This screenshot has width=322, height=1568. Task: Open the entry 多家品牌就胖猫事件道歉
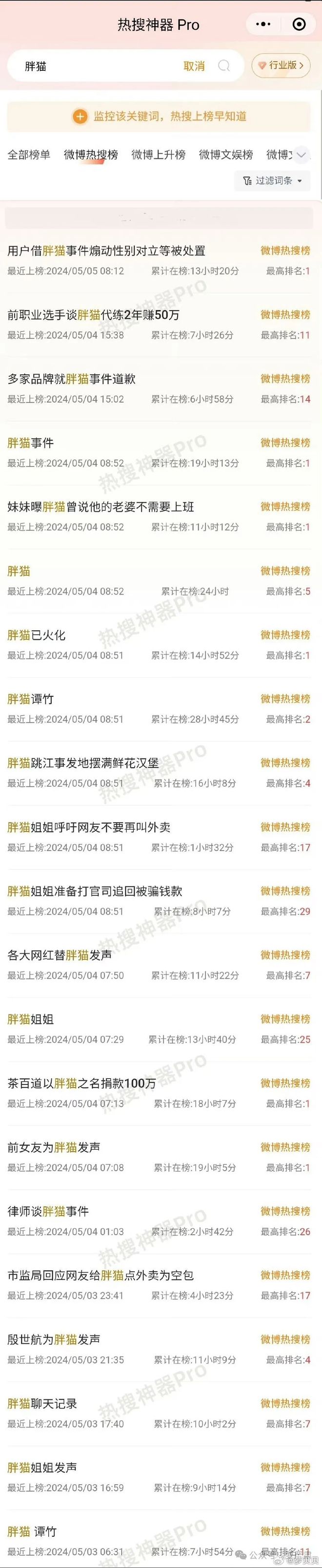pyautogui.click(x=71, y=379)
